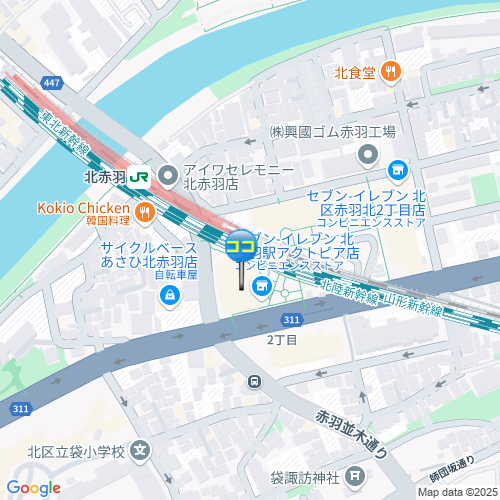This screenshot has width=500, height=500.
Task: Open the 袋諏訪神社 shrine pin
Action: (x=355, y=477)
